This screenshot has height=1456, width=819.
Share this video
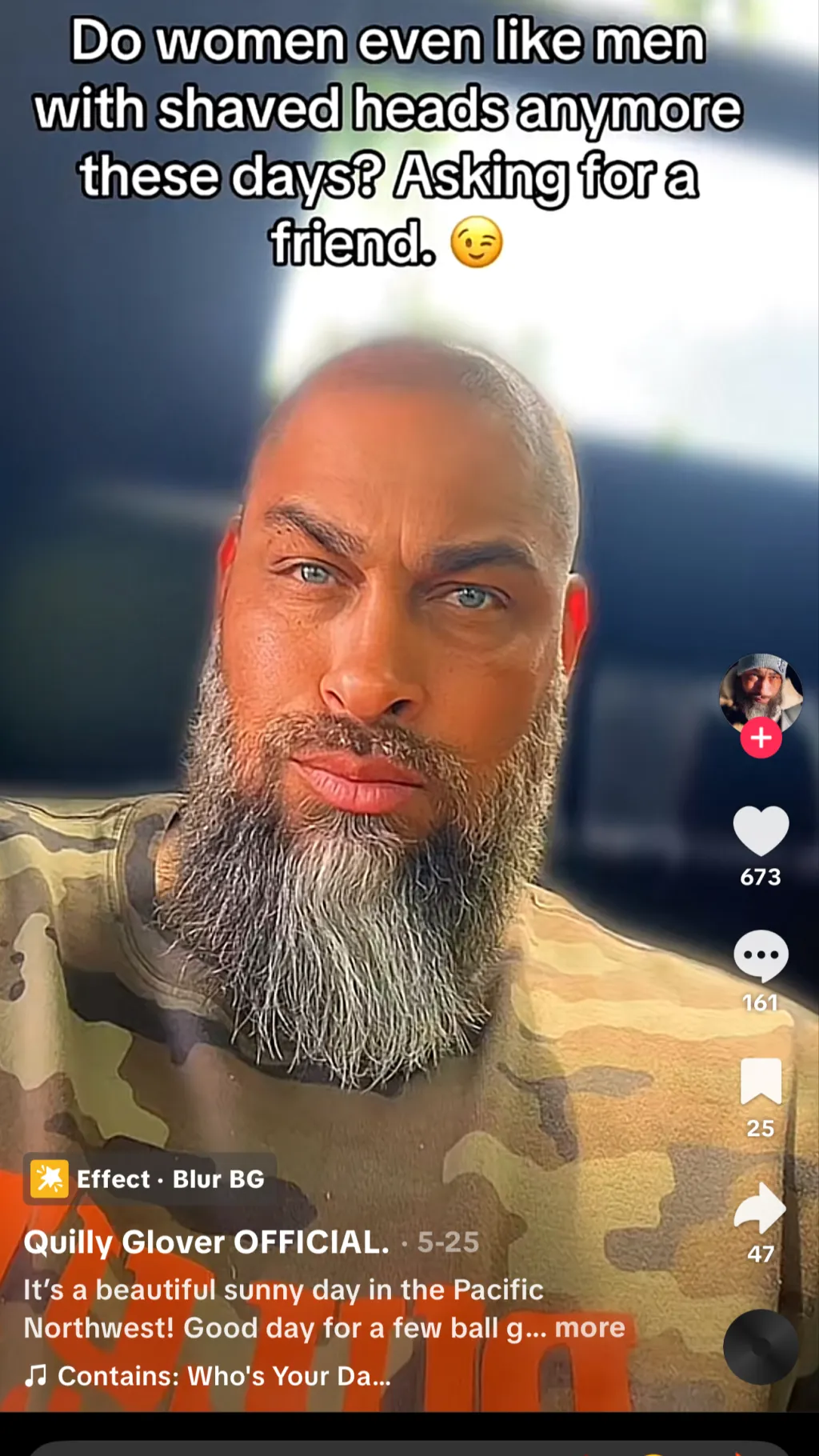tap(761, 1207)
